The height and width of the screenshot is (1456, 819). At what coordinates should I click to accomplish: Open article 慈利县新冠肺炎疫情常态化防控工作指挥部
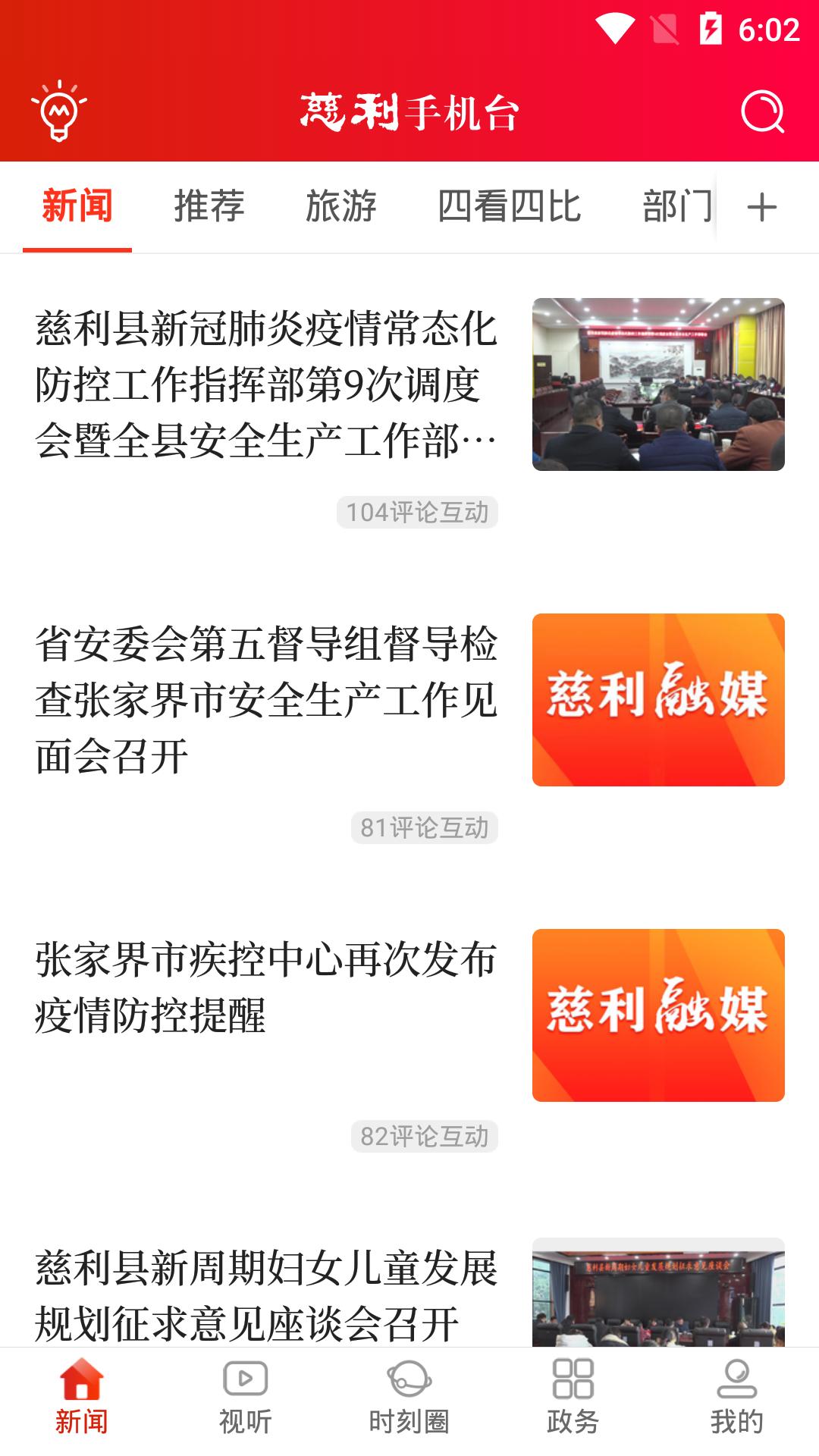click(265, 384)
